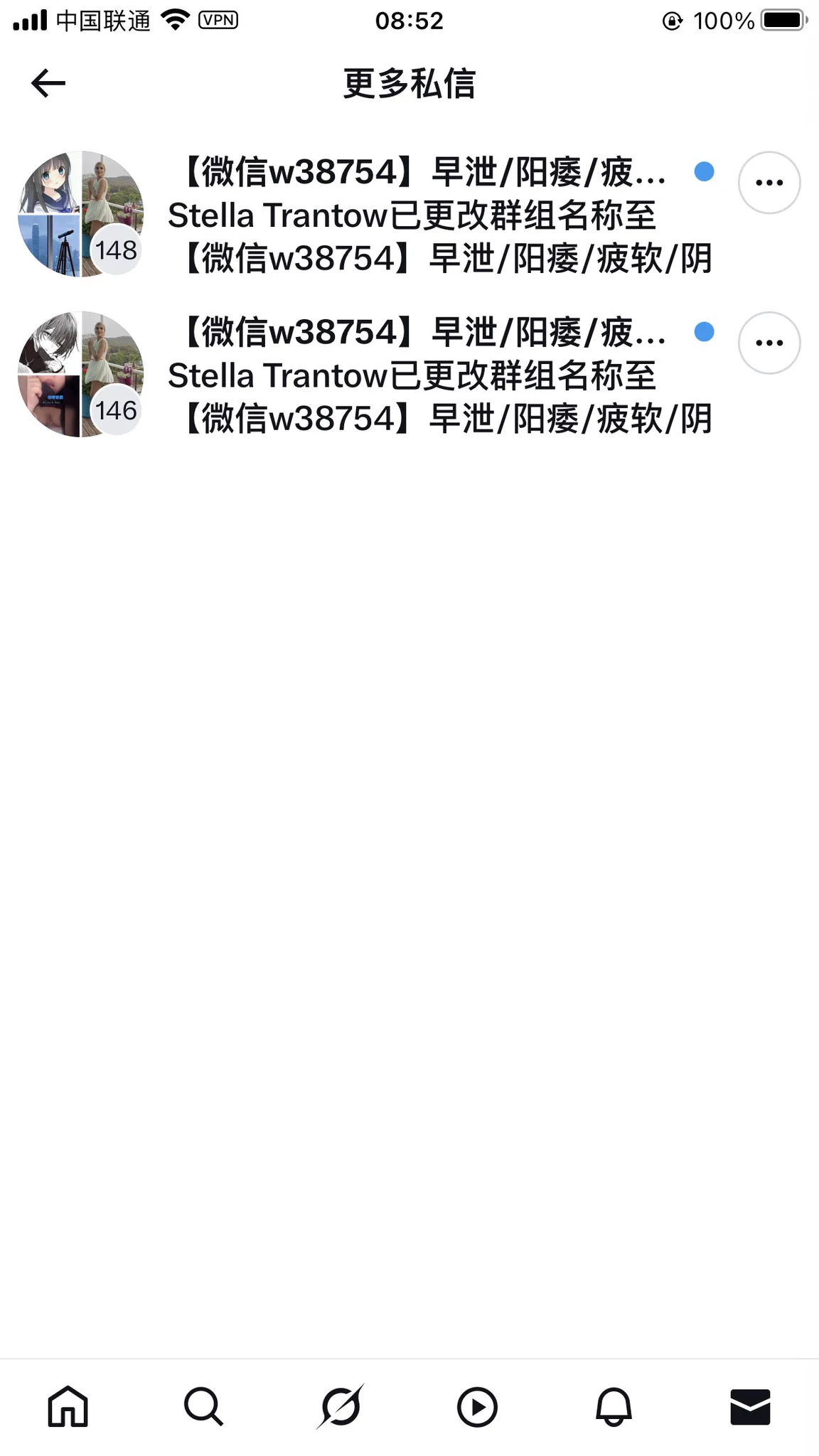Go back from 更多私信 page
819x1456 pixels.
[x=48, y=83]
